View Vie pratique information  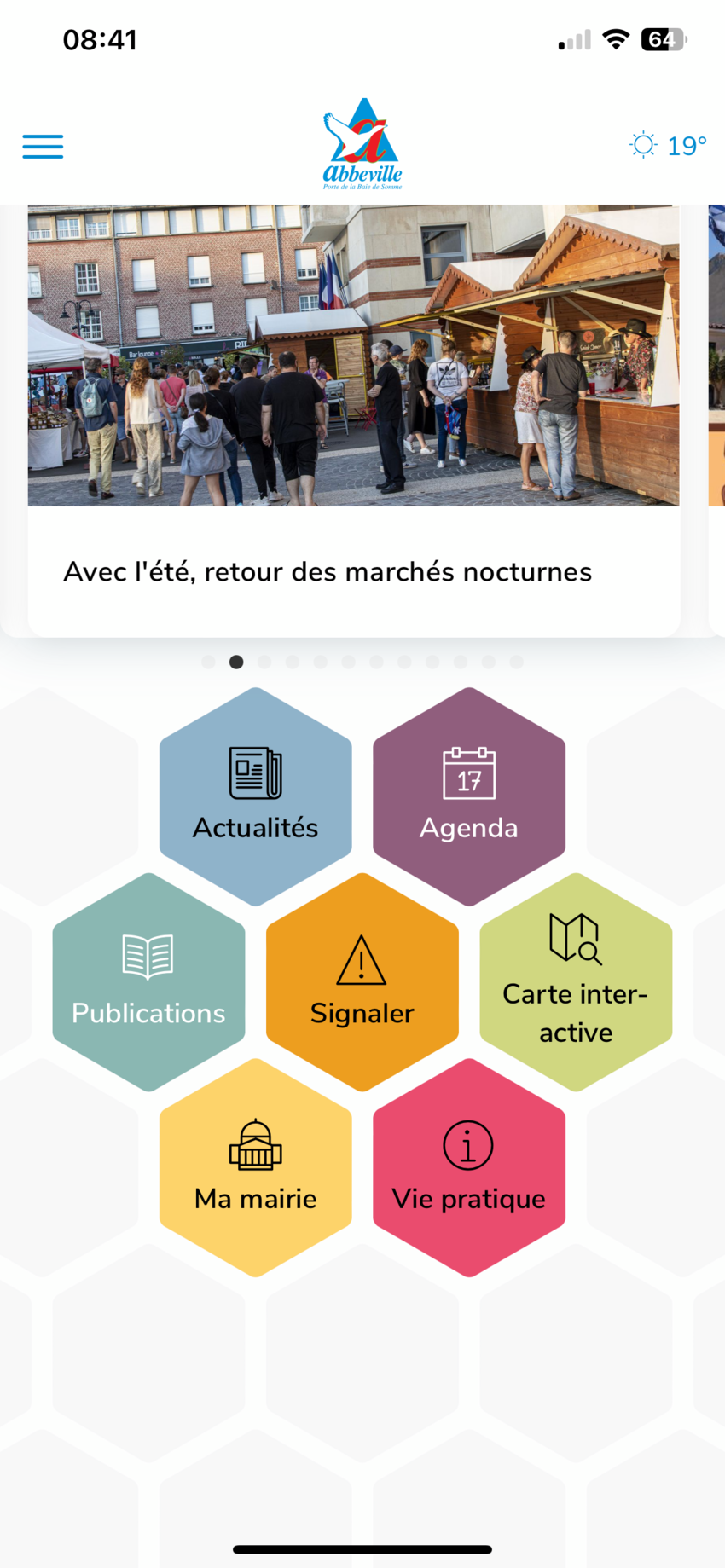click(468, 1167)
